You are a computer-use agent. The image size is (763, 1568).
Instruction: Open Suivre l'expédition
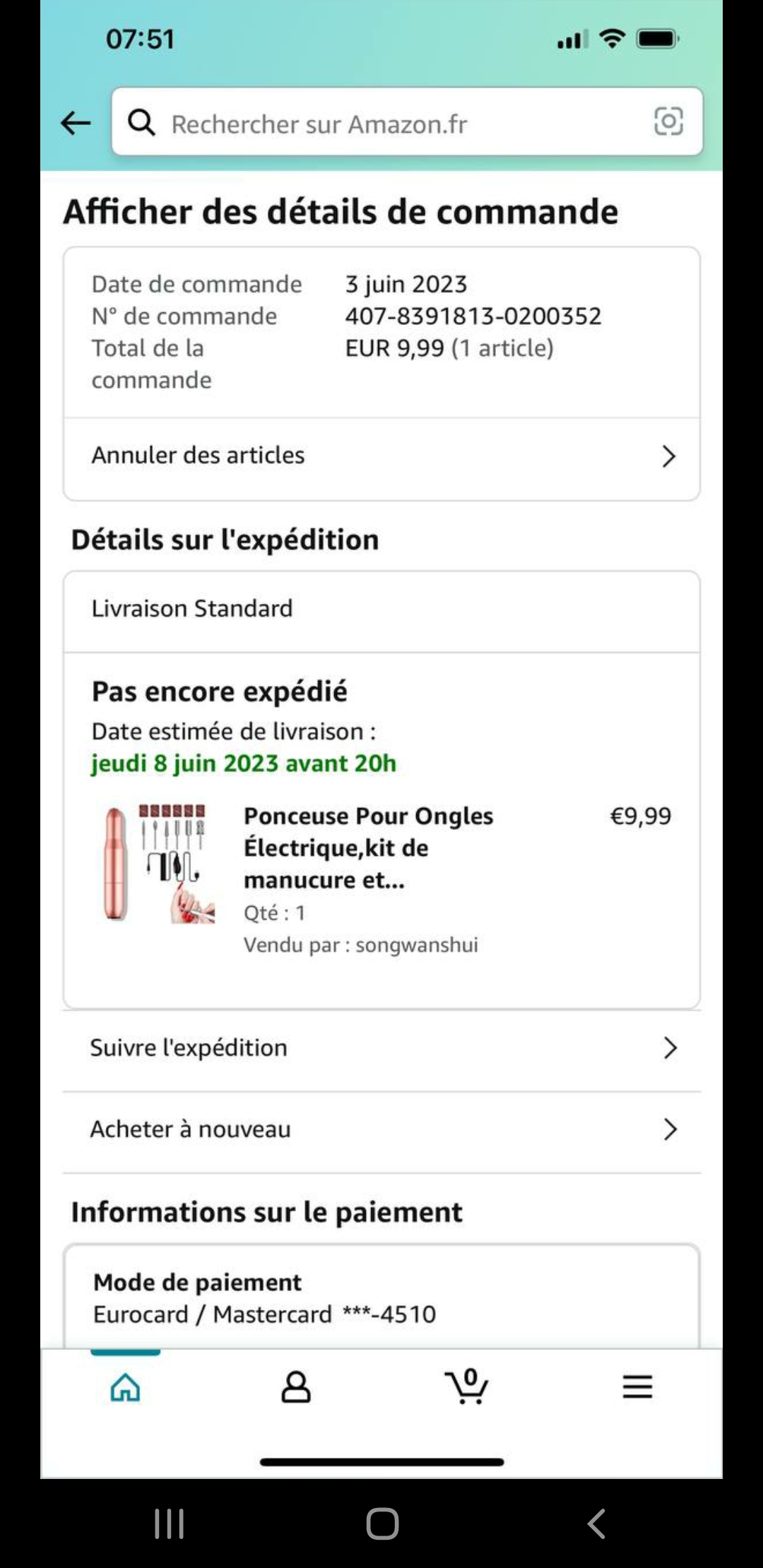381,1048
